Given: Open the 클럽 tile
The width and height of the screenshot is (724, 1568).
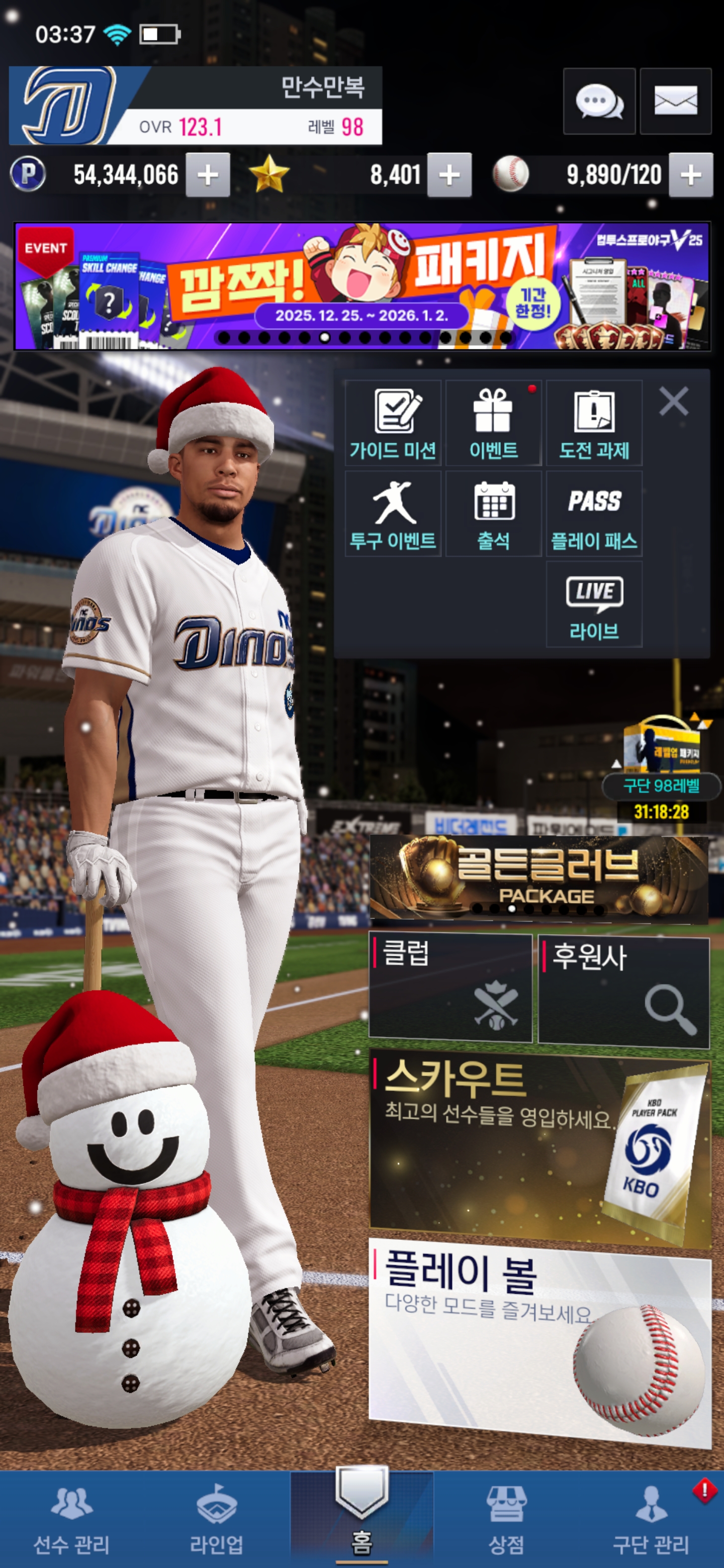Looking at the screenshot, I should pos(450,986).
